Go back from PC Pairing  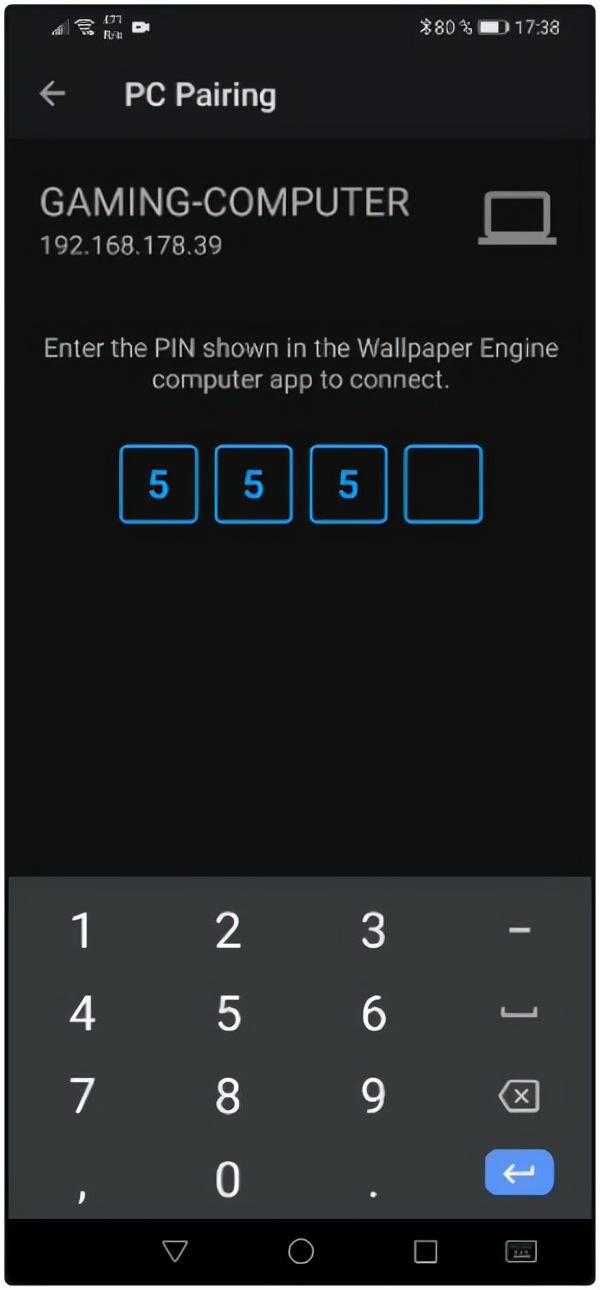coord(52,94)
